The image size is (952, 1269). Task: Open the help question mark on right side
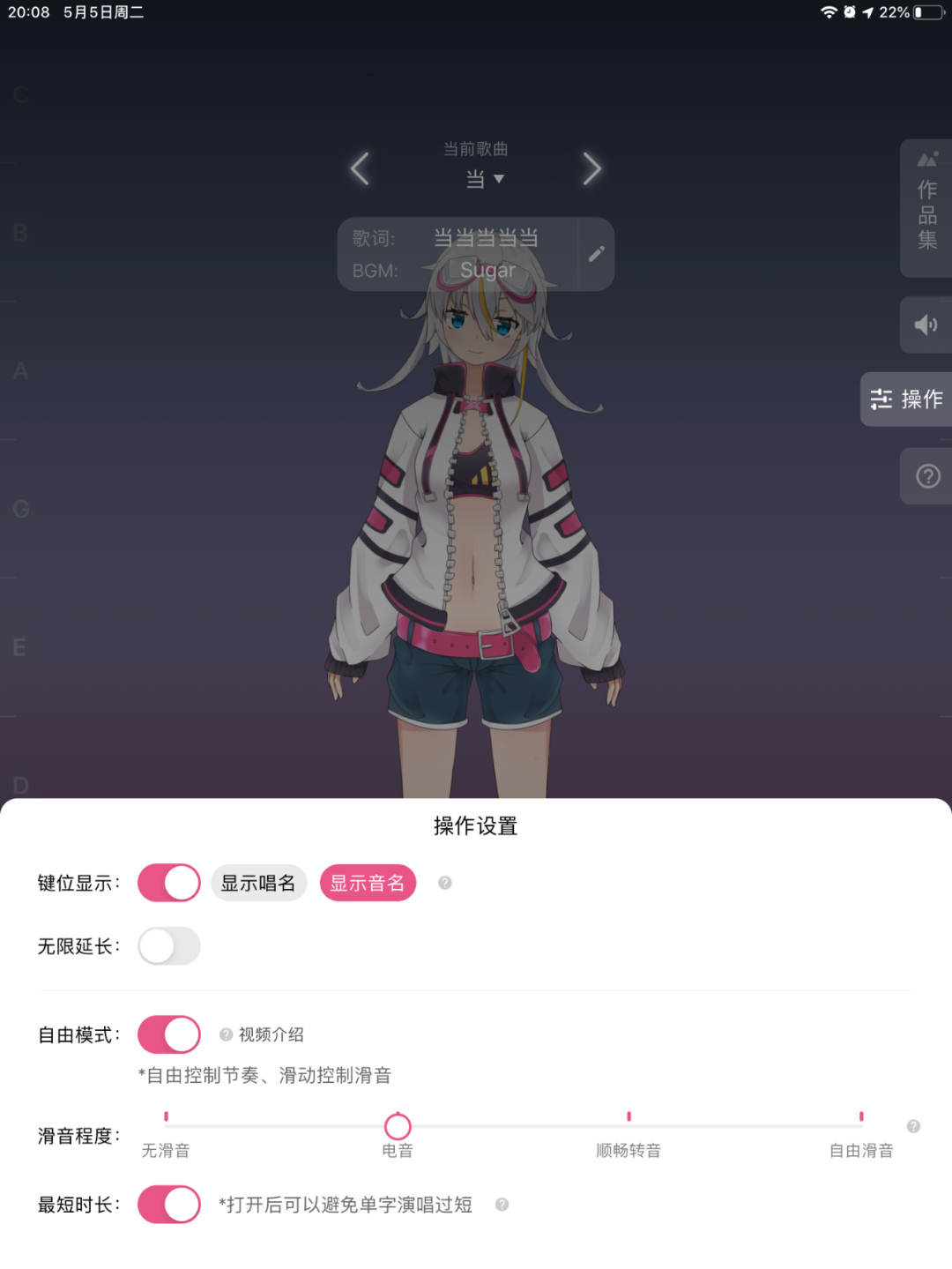tap(927, 476)
